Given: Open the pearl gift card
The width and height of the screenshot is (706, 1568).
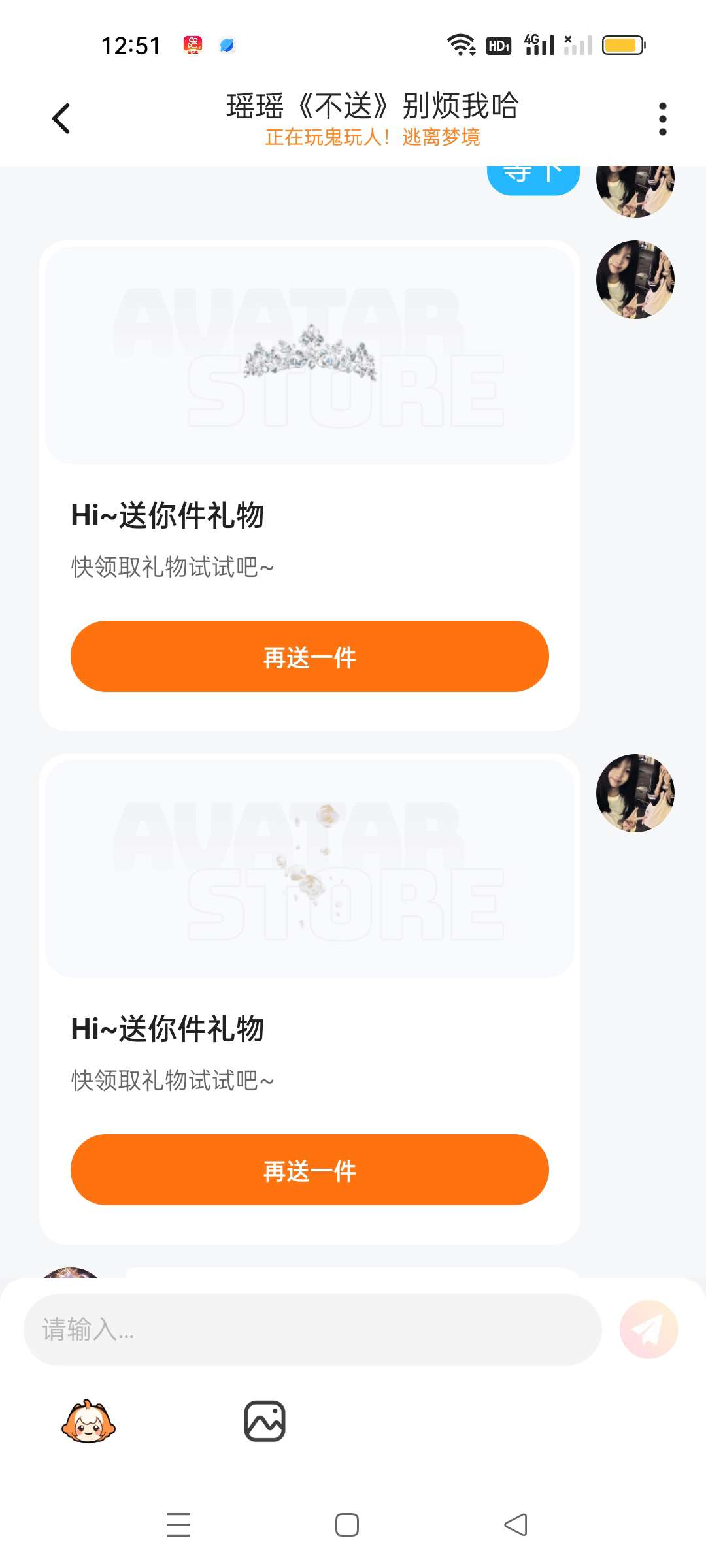Looking at the screenshot, I should pyautogui.click(x=309, y=998).
